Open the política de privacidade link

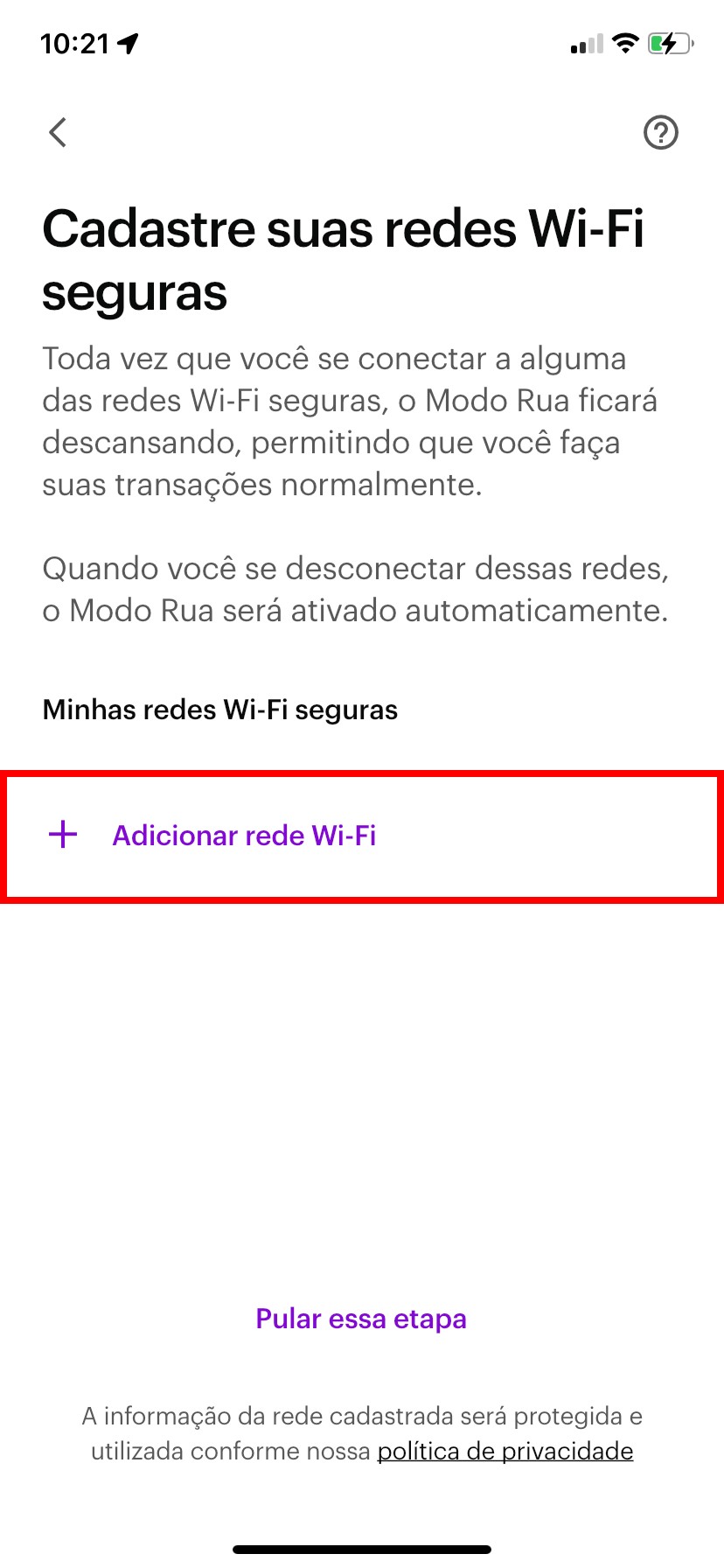[505, 1451]
